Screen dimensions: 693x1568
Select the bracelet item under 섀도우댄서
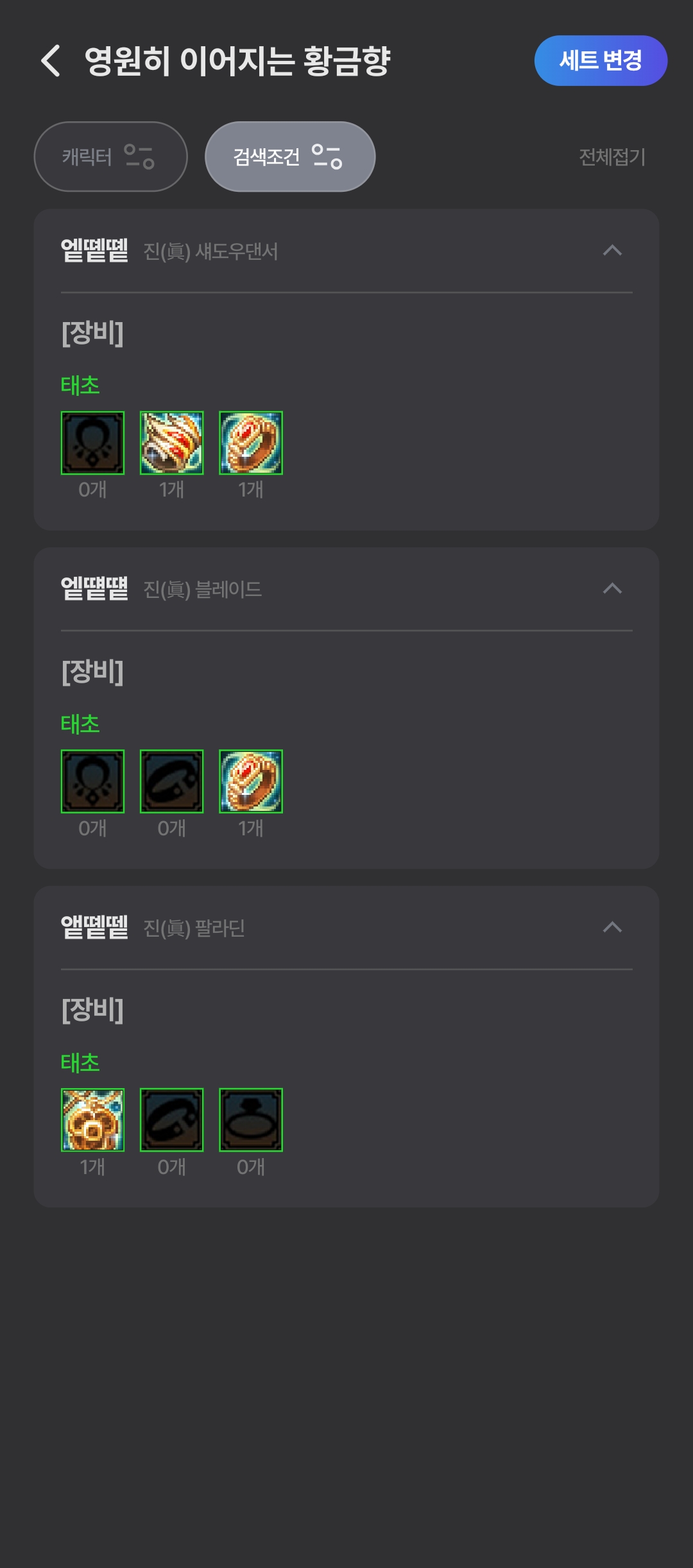coord(171,443)
